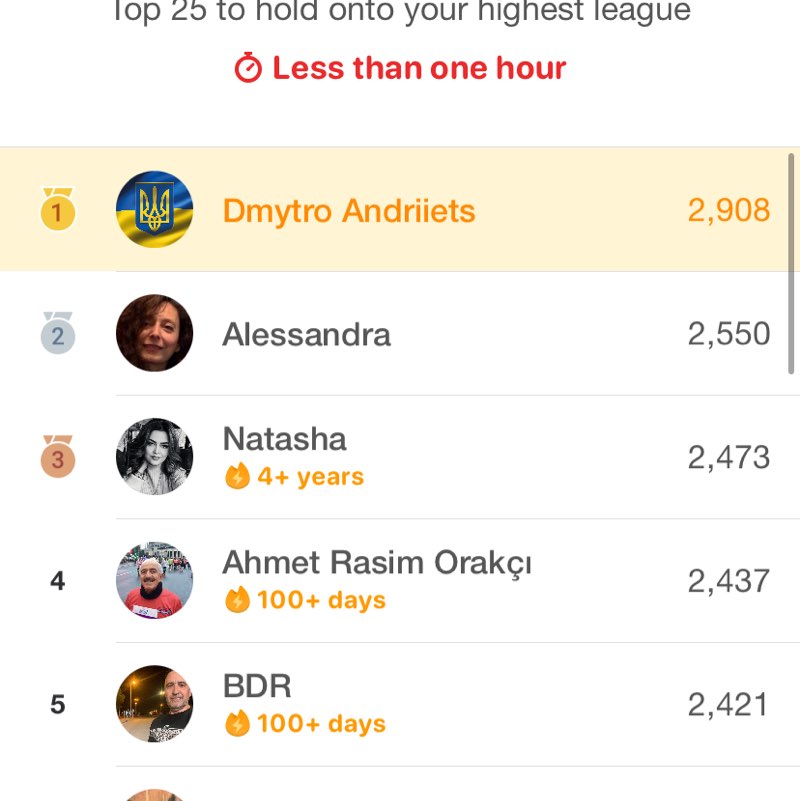Screen dimensions: 800x801
Task: Select the highlighted first-place leaderboard row
Action: tap(400, 210)
